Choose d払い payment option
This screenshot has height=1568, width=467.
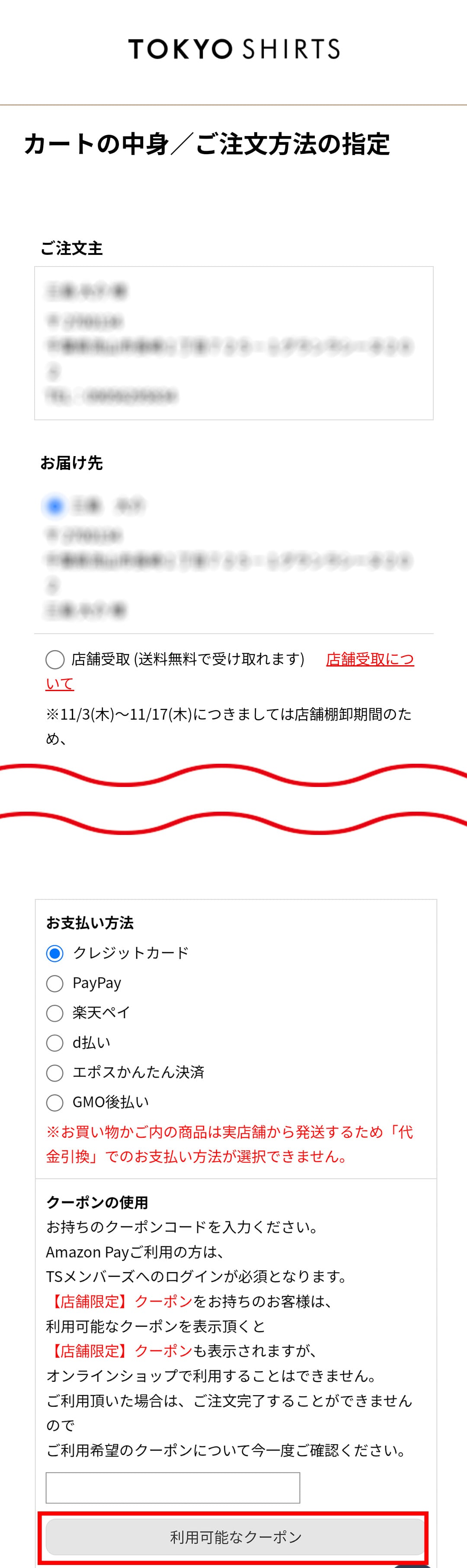point(55,1043)
